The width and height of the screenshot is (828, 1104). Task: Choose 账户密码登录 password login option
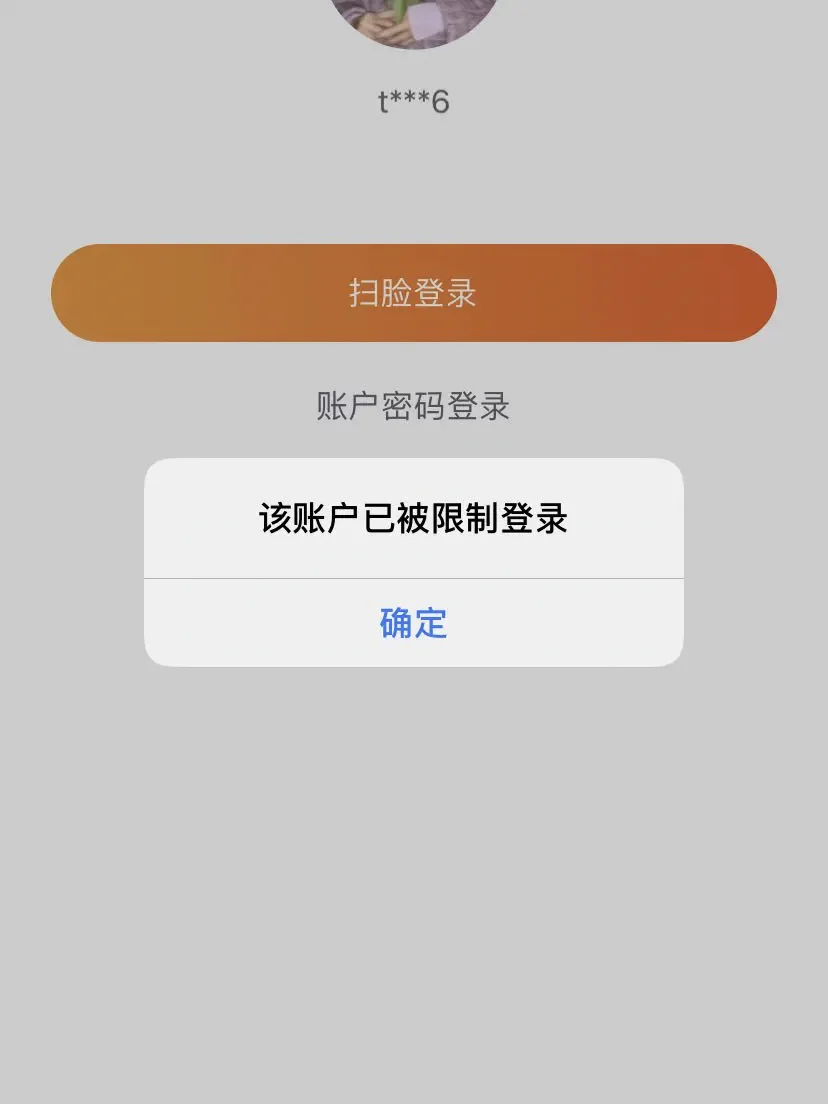[413, 406]
